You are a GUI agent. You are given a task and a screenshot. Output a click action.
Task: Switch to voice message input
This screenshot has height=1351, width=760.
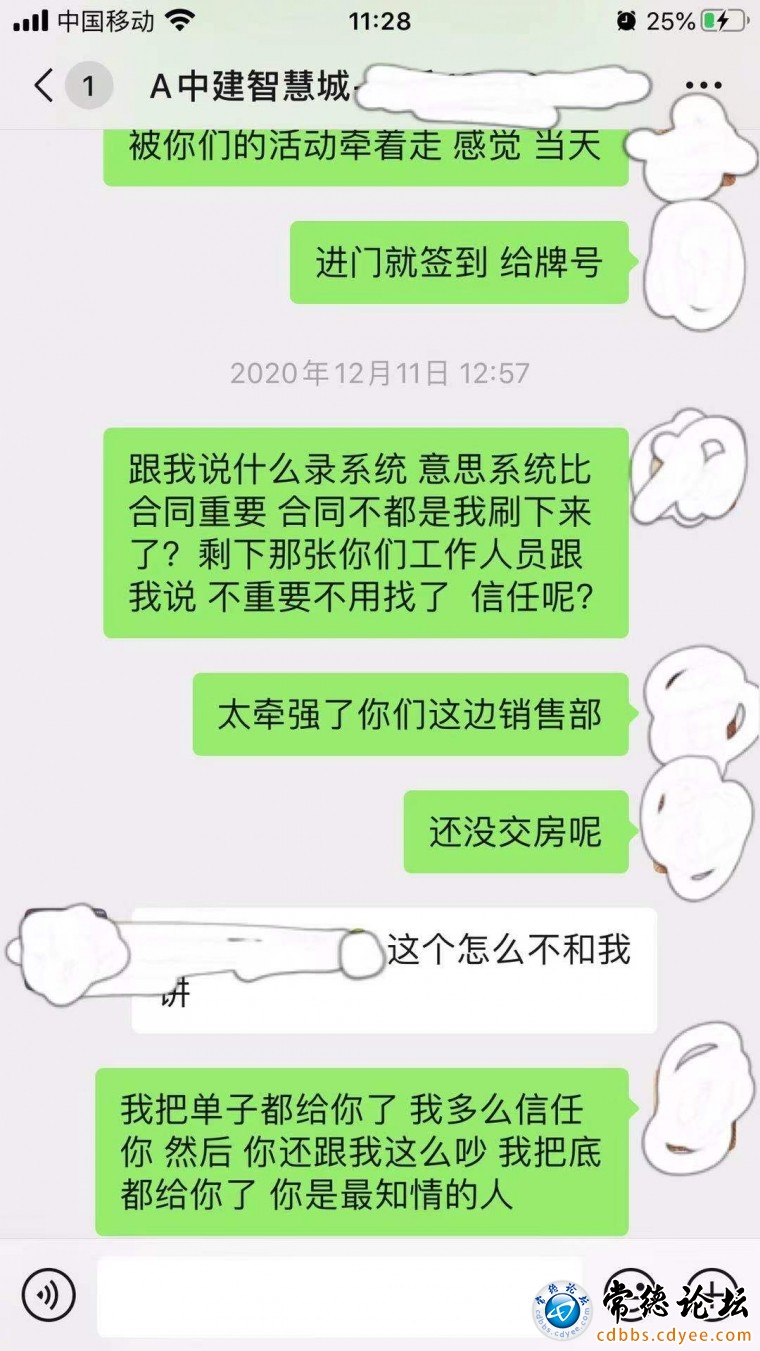coord(48,1294)
